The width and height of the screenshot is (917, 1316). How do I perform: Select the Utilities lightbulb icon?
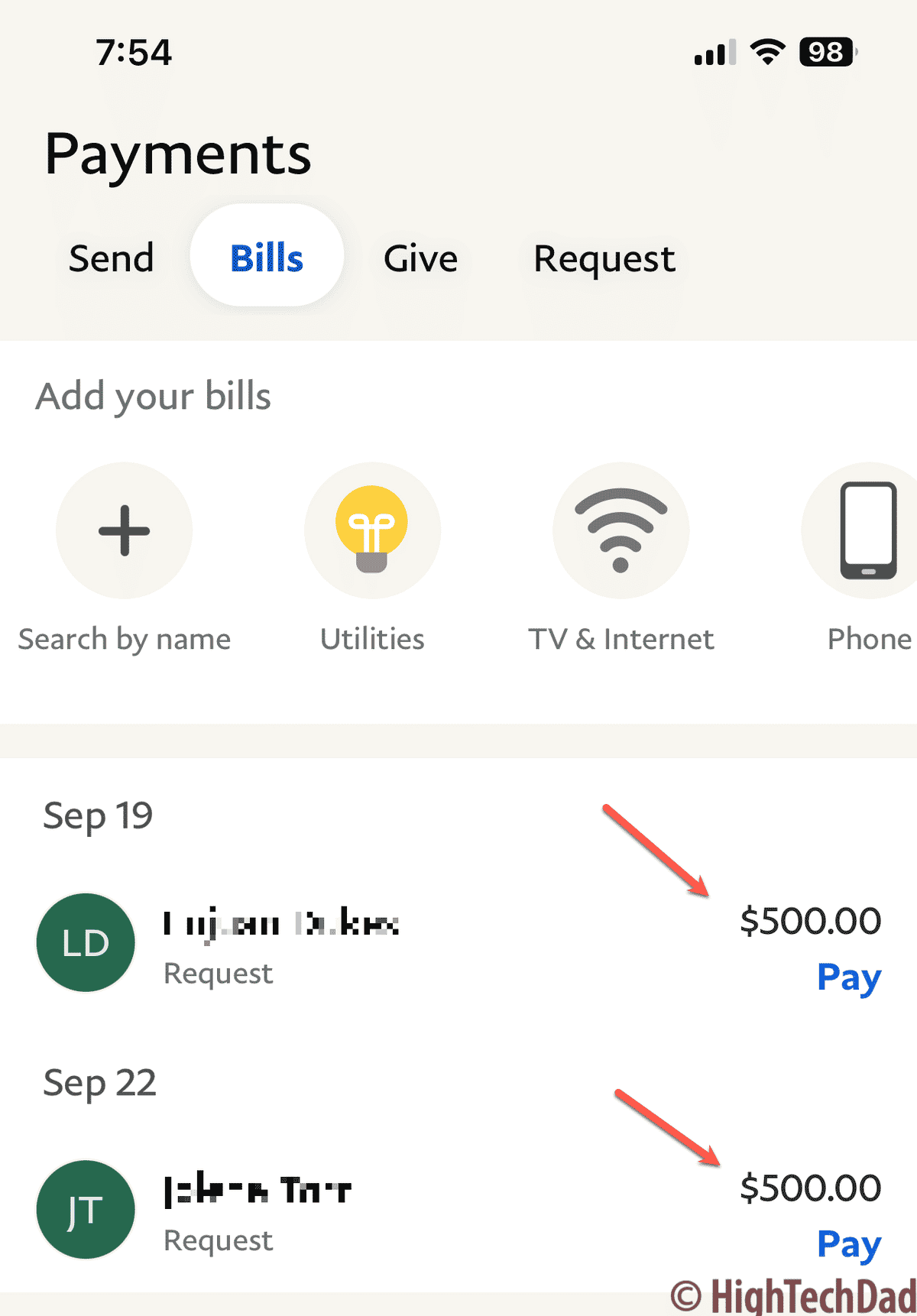click(x=372, y=530)
